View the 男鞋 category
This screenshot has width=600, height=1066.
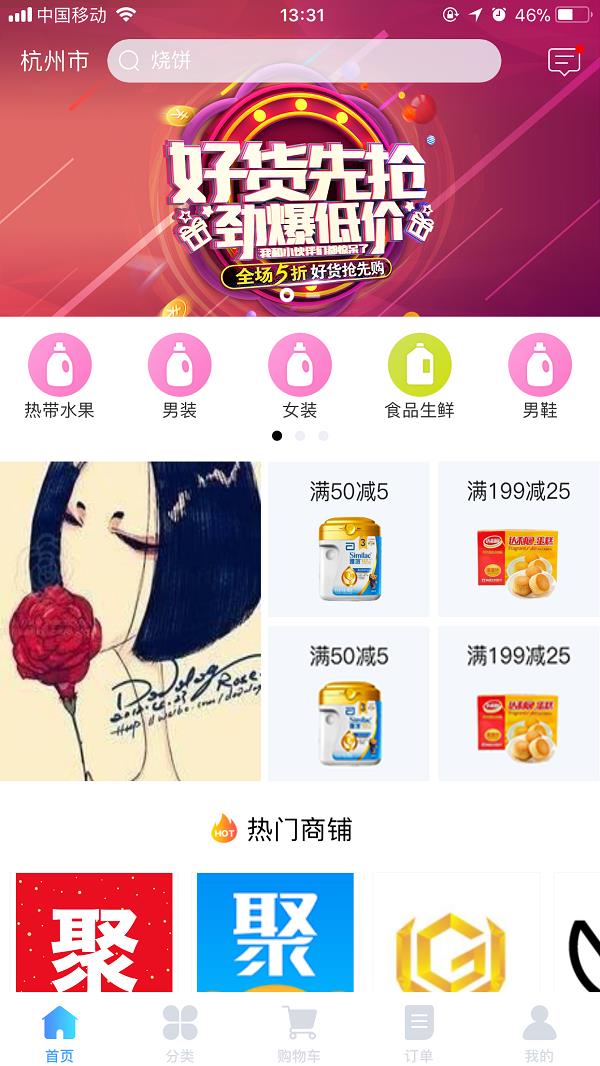(540, 375)
